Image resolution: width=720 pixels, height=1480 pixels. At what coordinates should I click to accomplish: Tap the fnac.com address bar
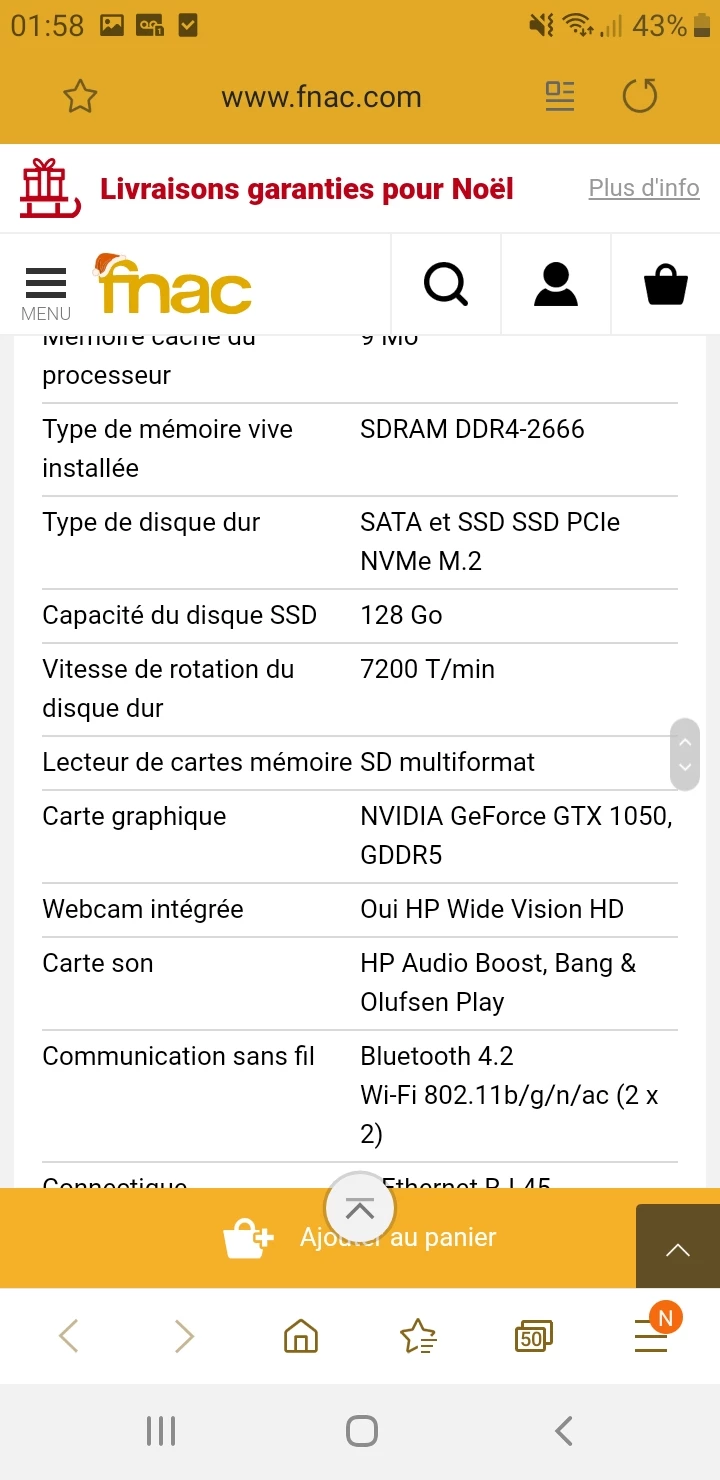[321, 97]
